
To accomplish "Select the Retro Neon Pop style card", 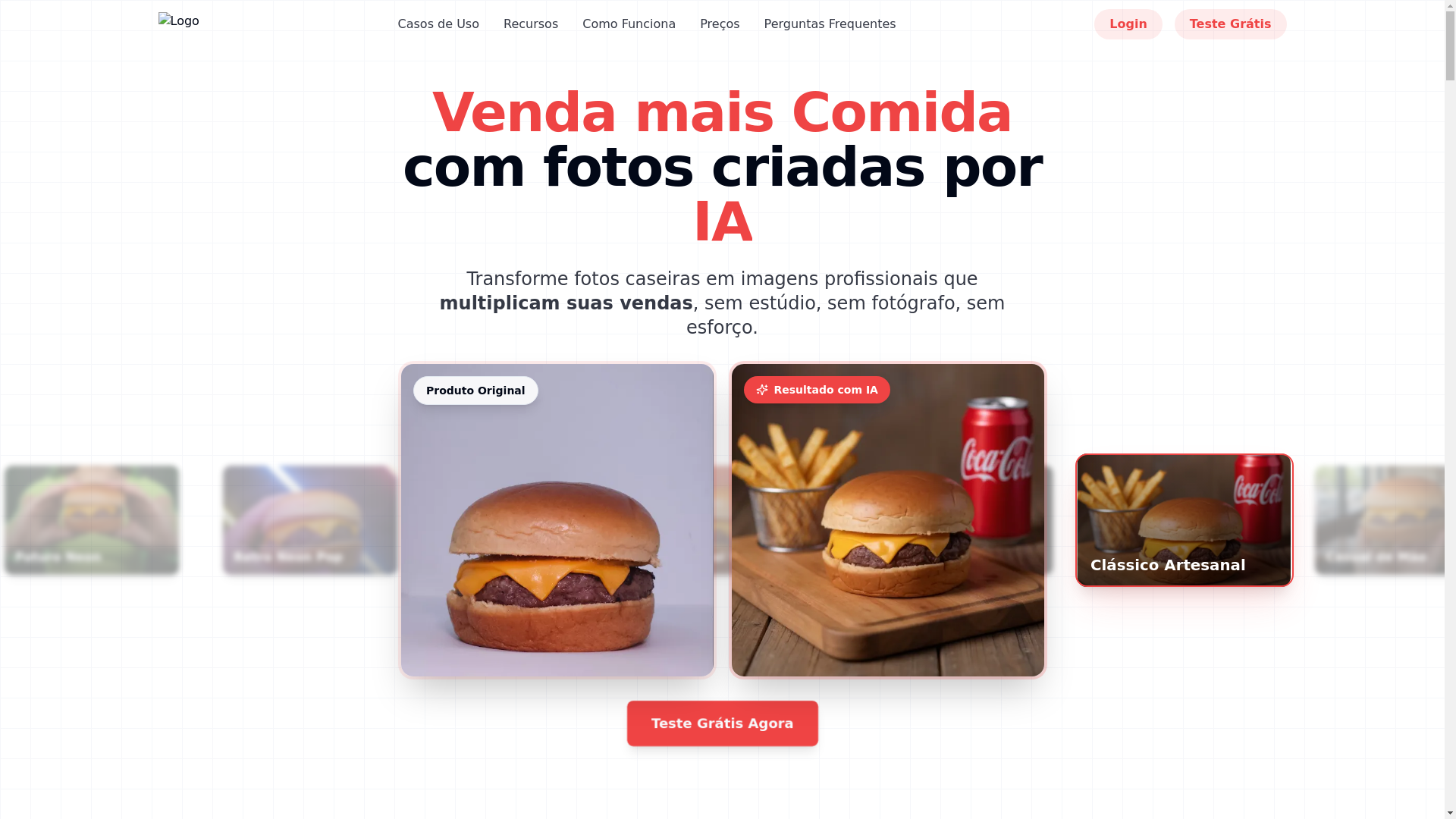I will [x=309, y=520].
